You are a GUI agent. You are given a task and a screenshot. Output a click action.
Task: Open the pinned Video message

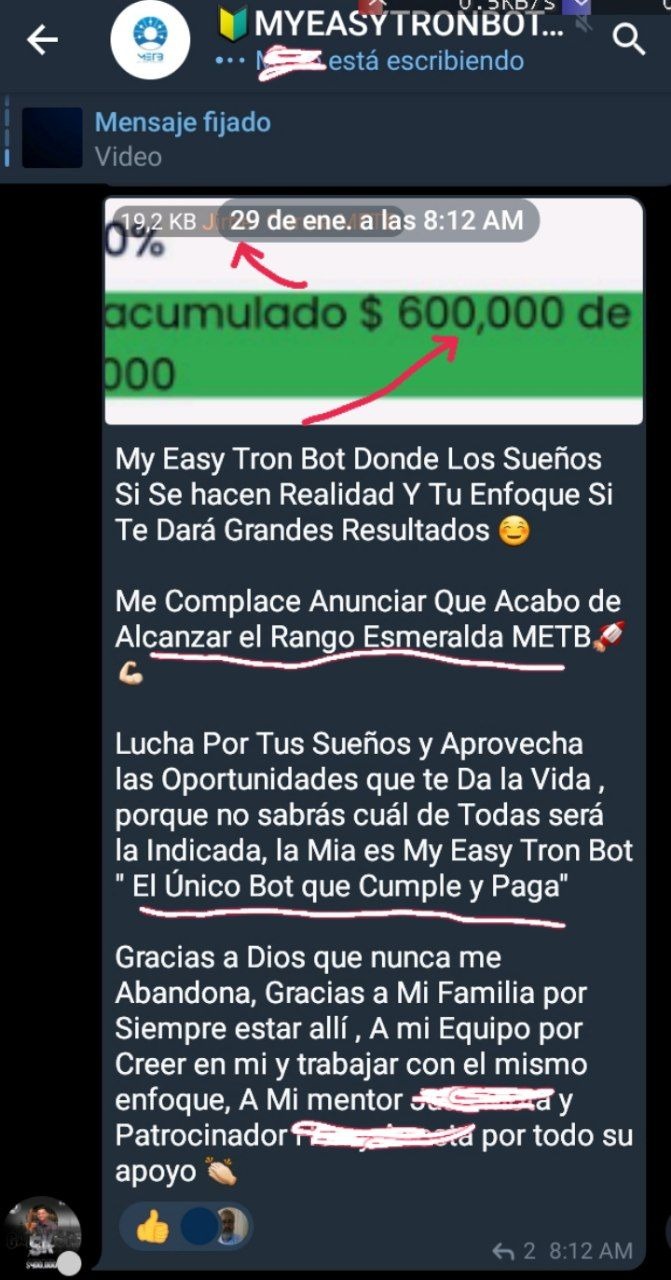tap(180, 138)
